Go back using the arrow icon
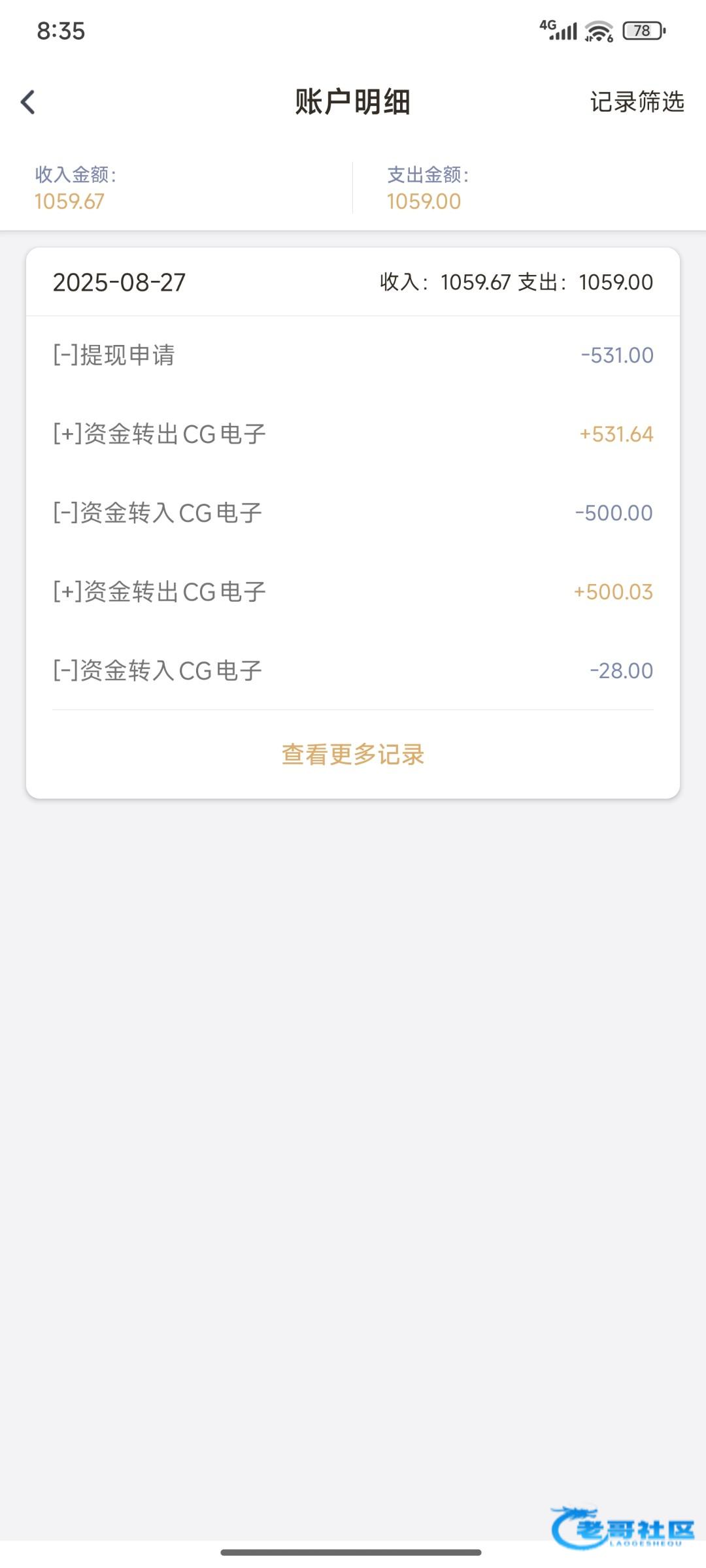The height and width of the screenshot is (1568, 706). (27, 102)
